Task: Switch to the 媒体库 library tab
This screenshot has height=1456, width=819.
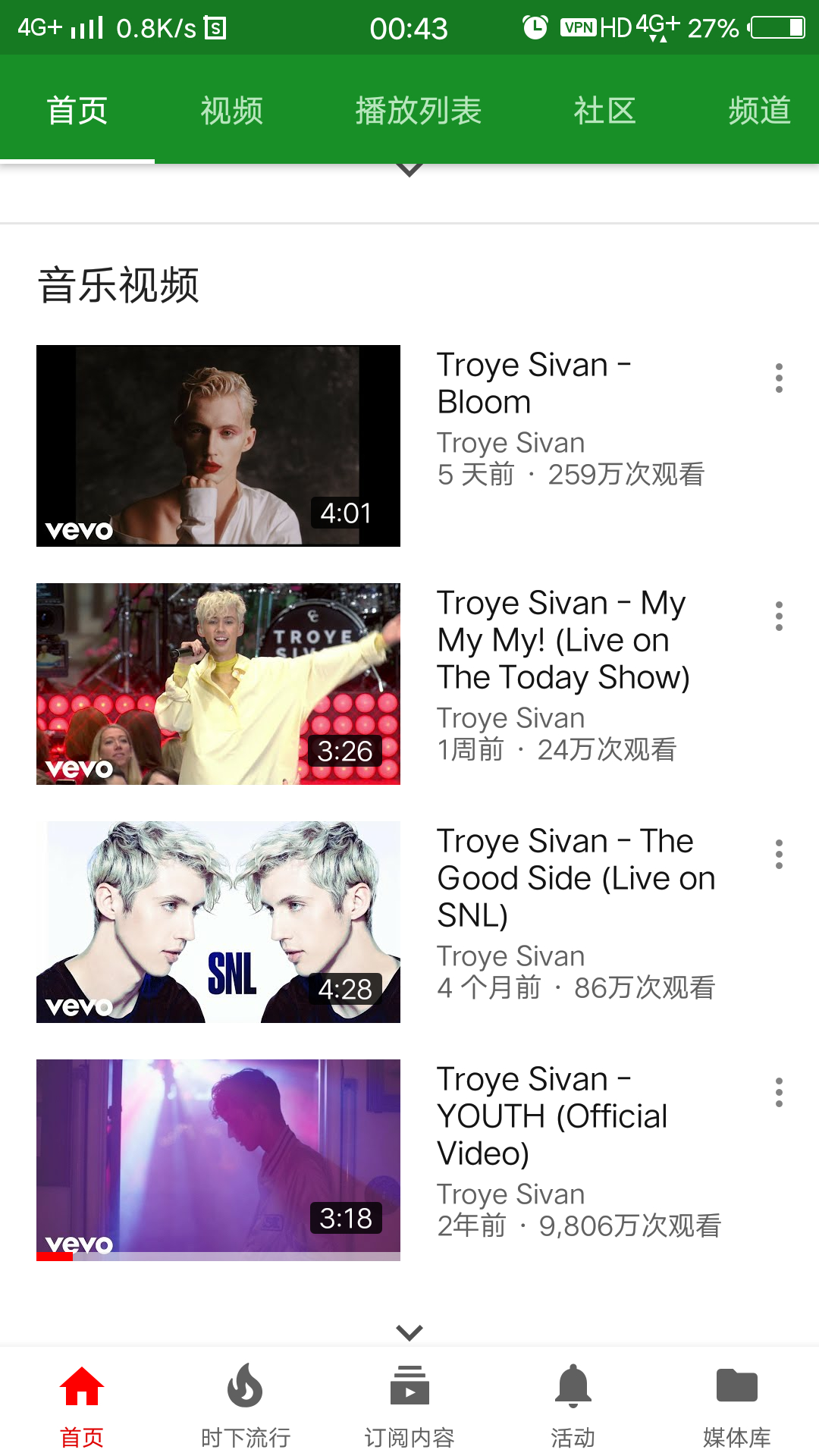Action: tap(736, 1403)
